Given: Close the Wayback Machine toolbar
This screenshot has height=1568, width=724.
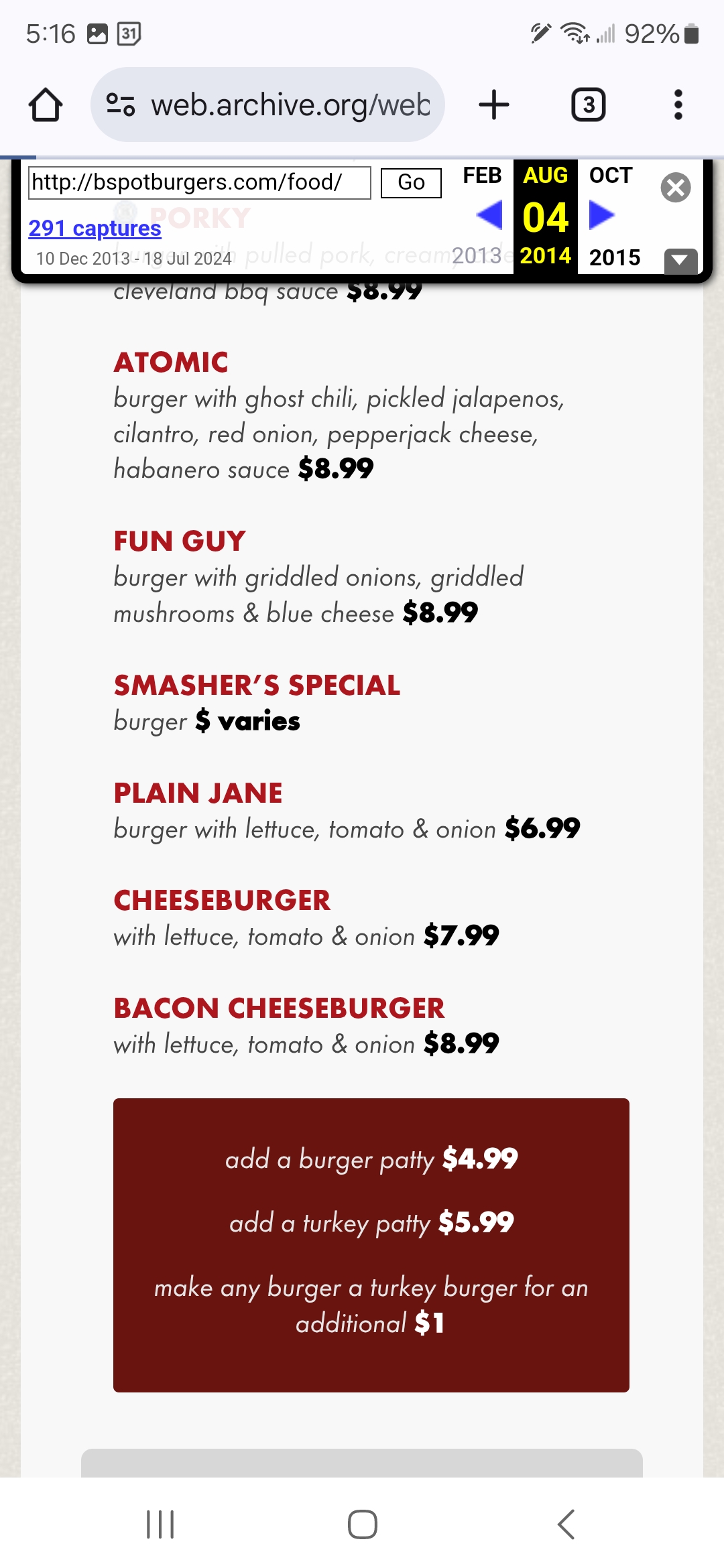Looking at the screenshot, I should (676, 188).
